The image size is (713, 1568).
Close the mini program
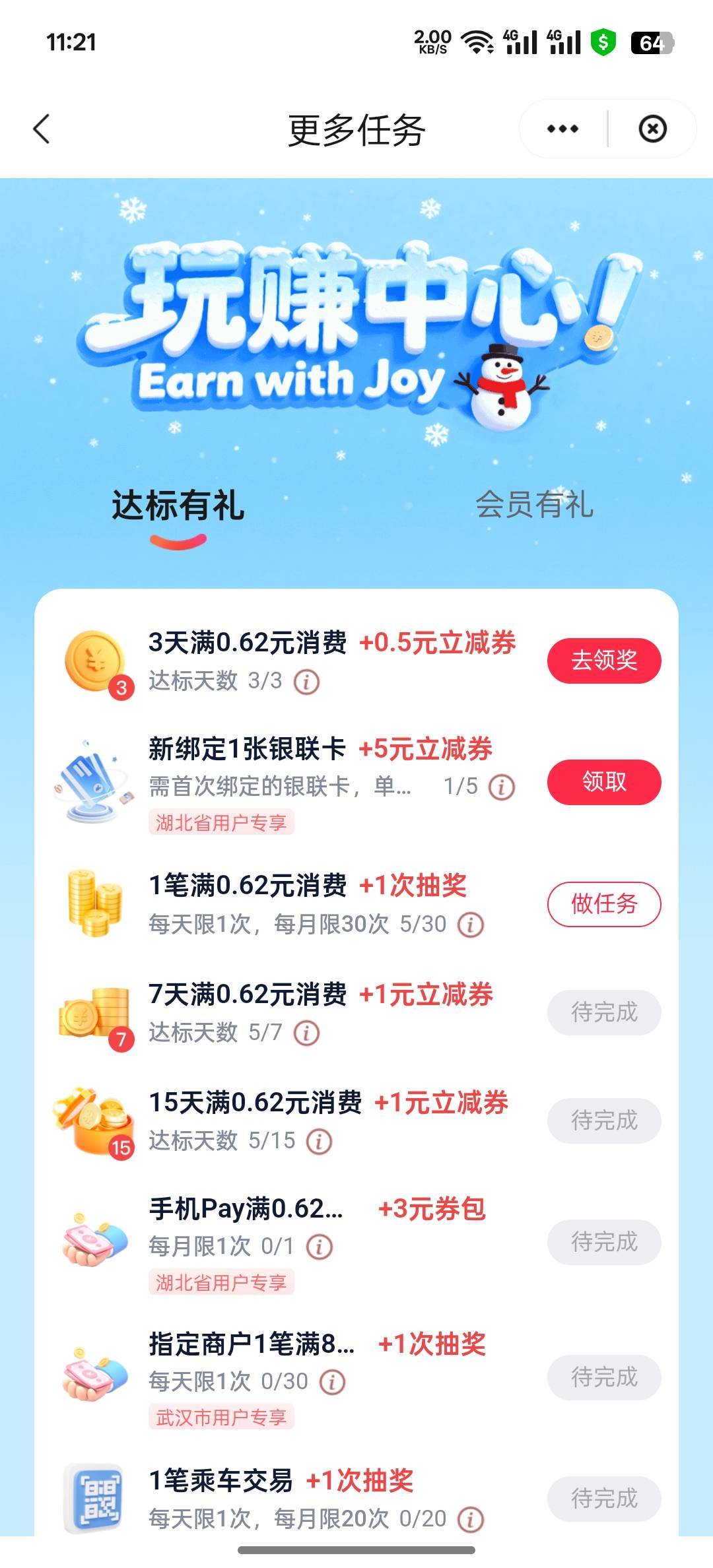652,129
